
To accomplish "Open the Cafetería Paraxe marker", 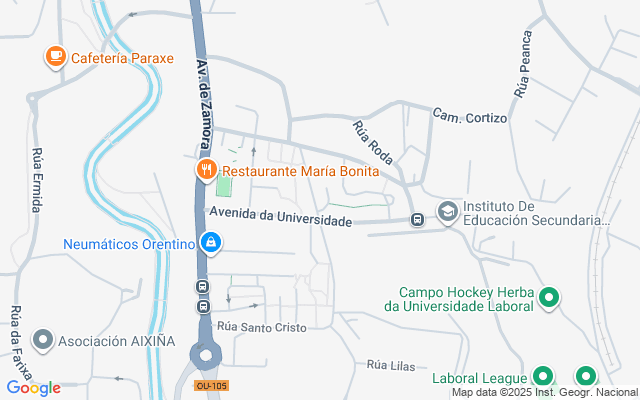I will [x=56, y=57].
